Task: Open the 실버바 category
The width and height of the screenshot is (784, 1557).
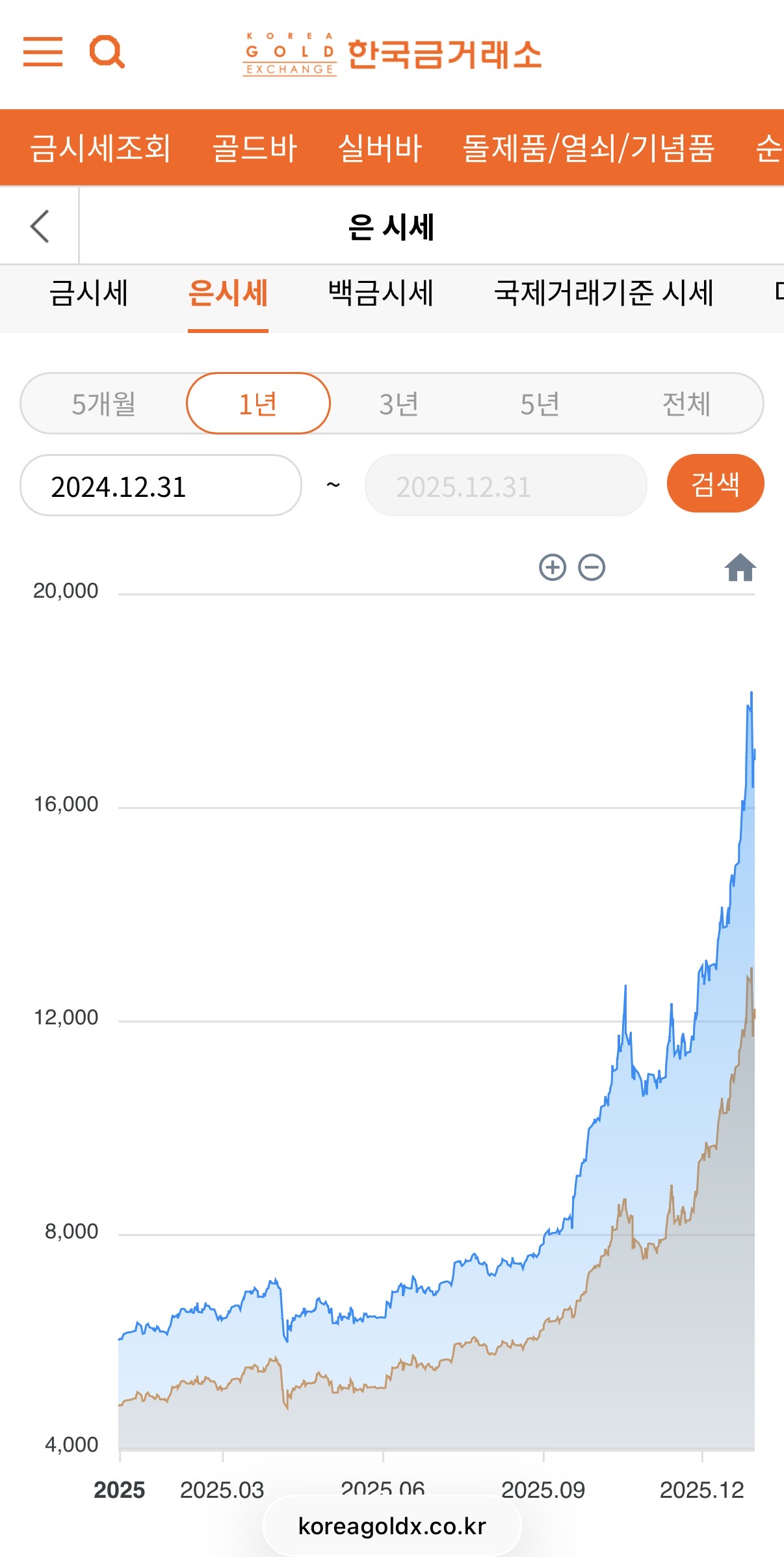Action: 380,148
